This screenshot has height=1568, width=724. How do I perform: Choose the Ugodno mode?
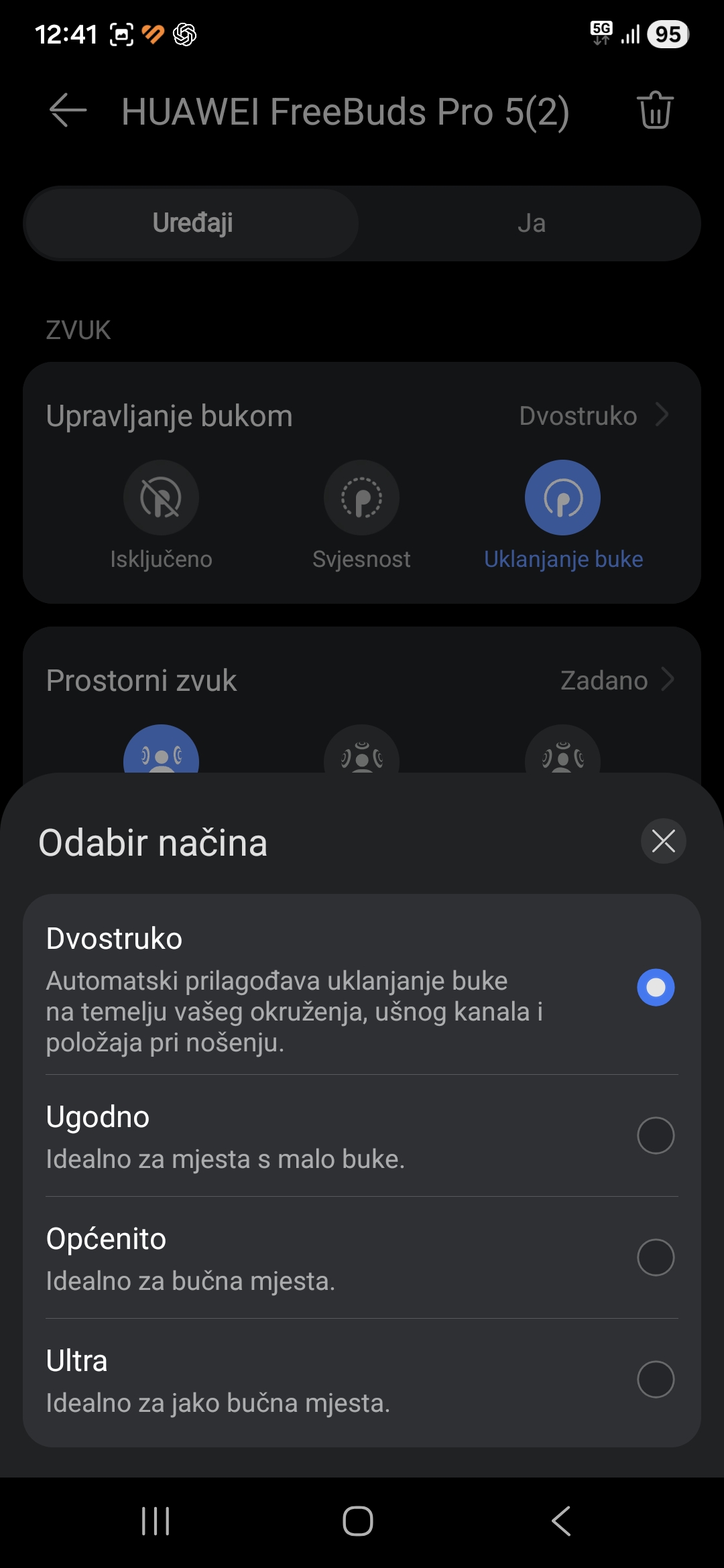coord(655,1135)
